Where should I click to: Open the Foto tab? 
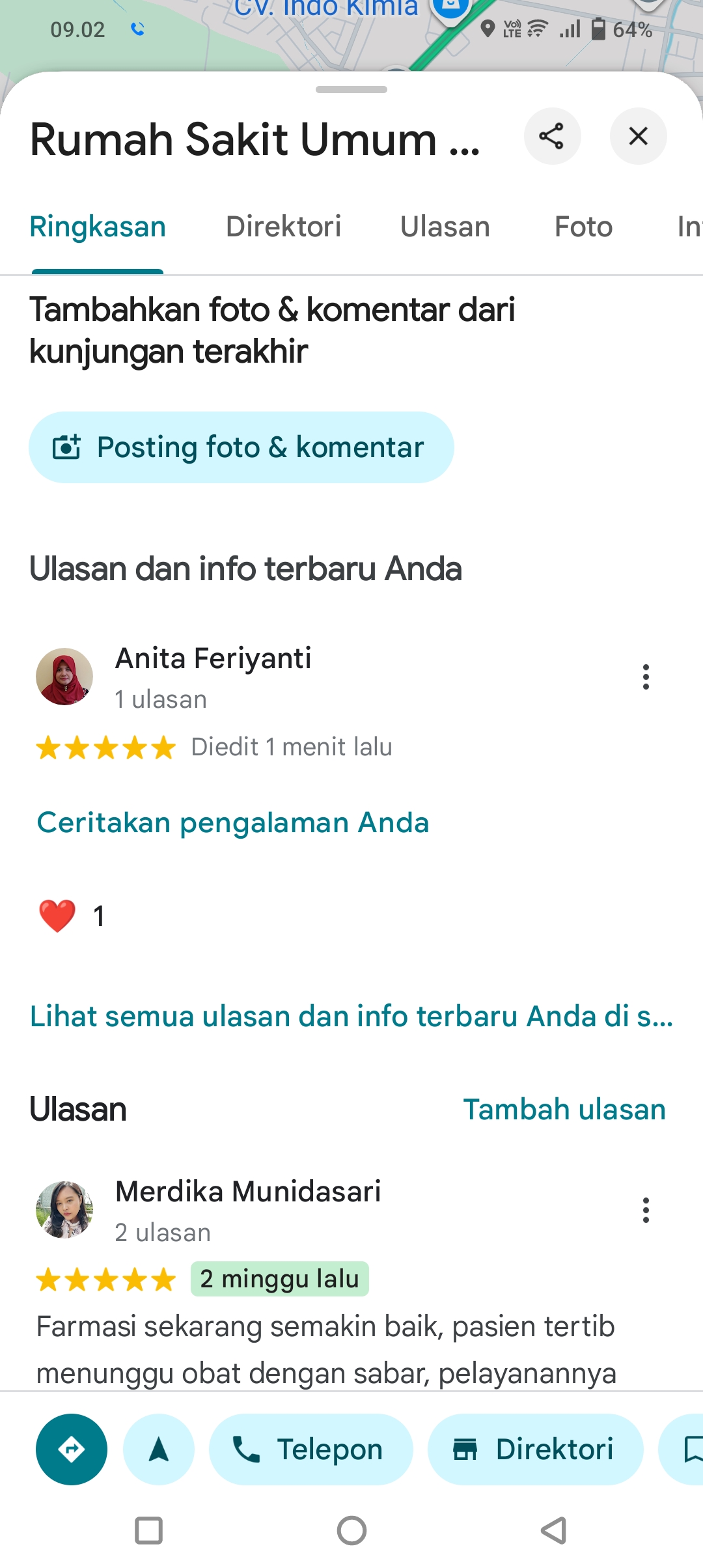pyautogui.click(x=583, y=227)
